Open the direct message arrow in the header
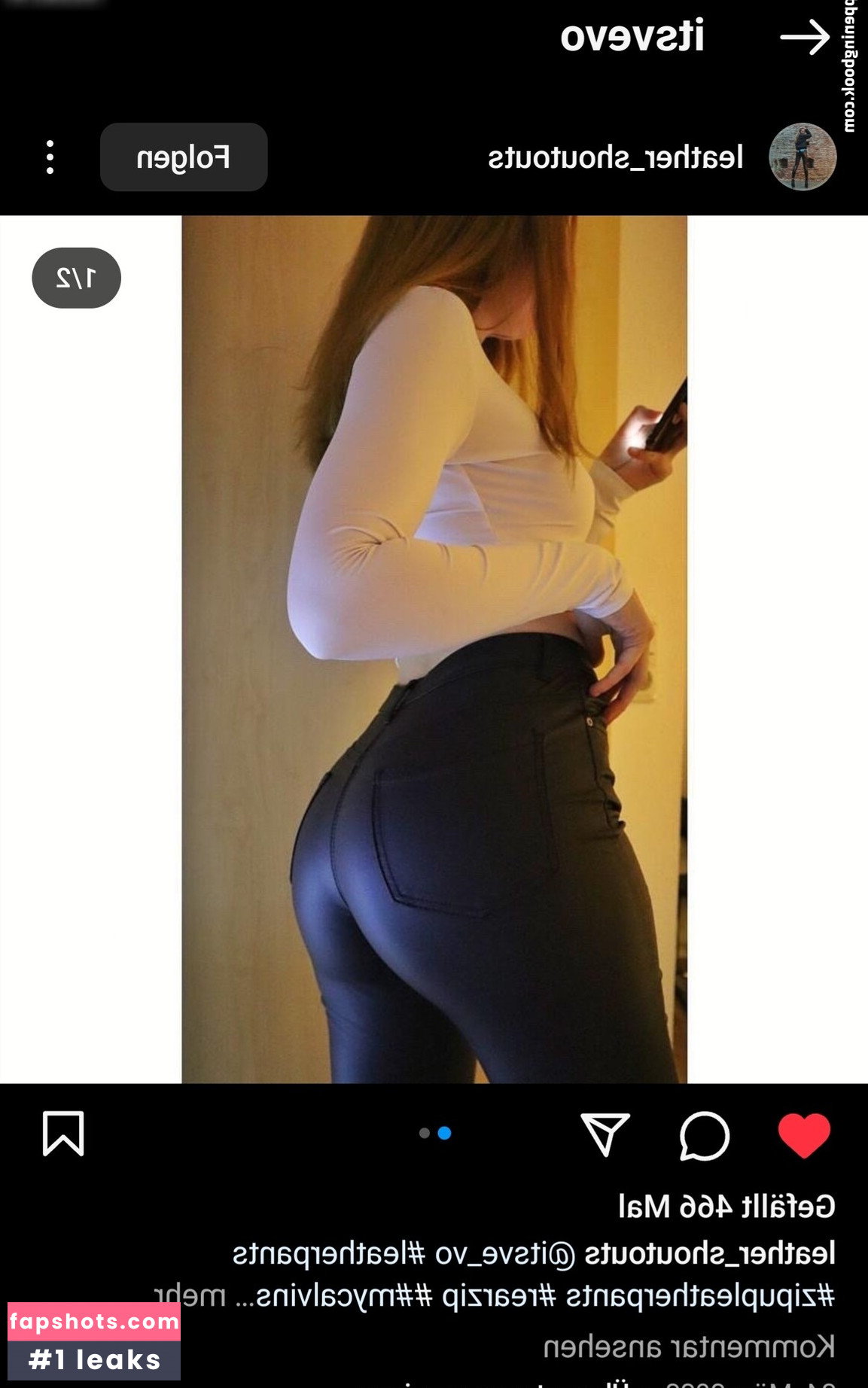Image resolution: width=868 pixels, height=1388 pixels. pyautogui.click(x=807, y=38)
